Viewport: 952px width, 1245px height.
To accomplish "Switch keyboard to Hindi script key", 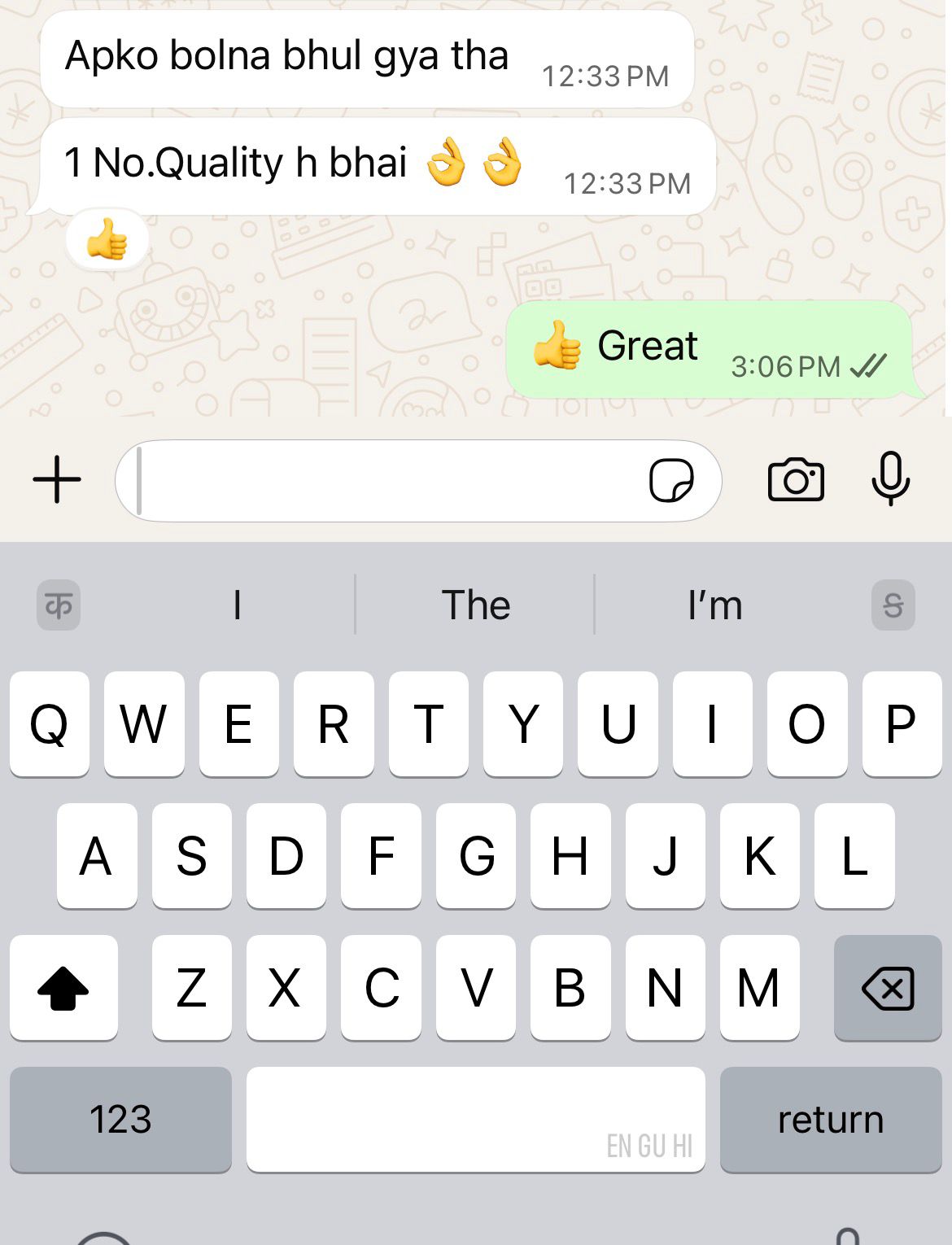I will 59,605.
